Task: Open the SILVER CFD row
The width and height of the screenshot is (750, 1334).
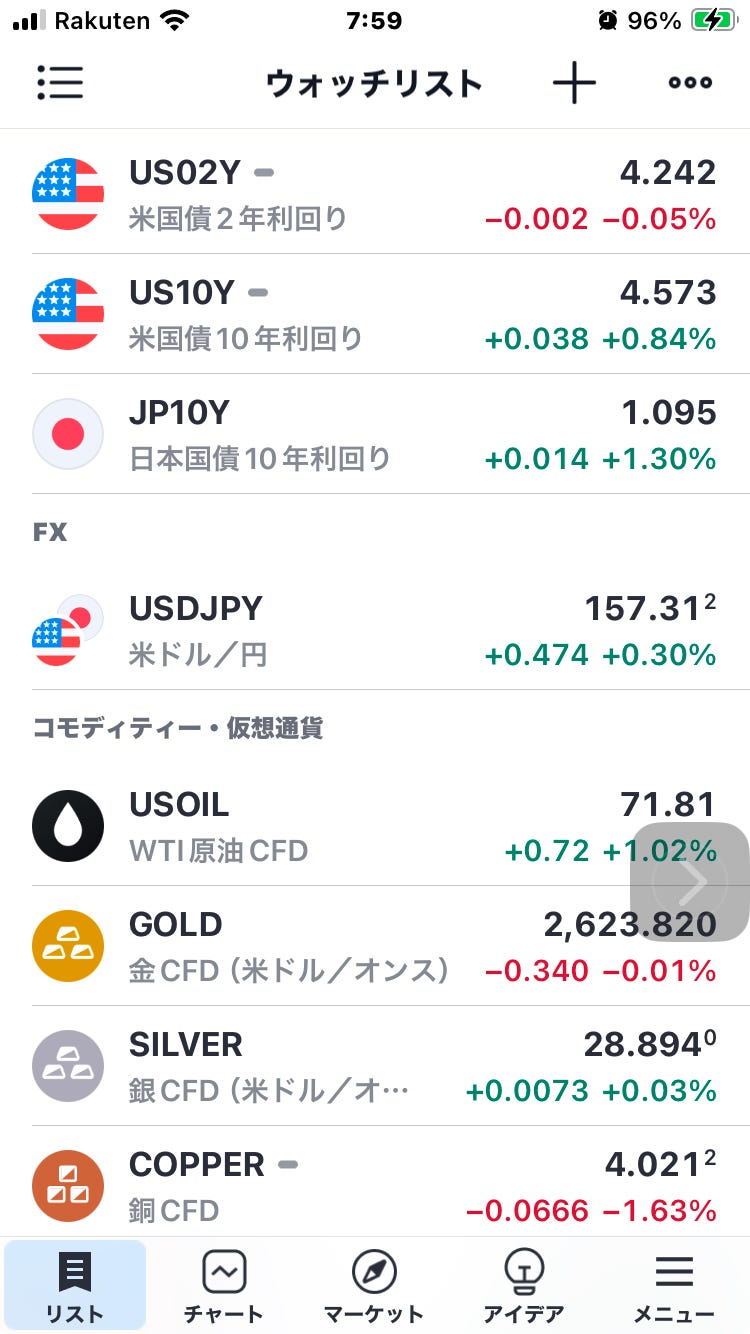Action: 375,1066
